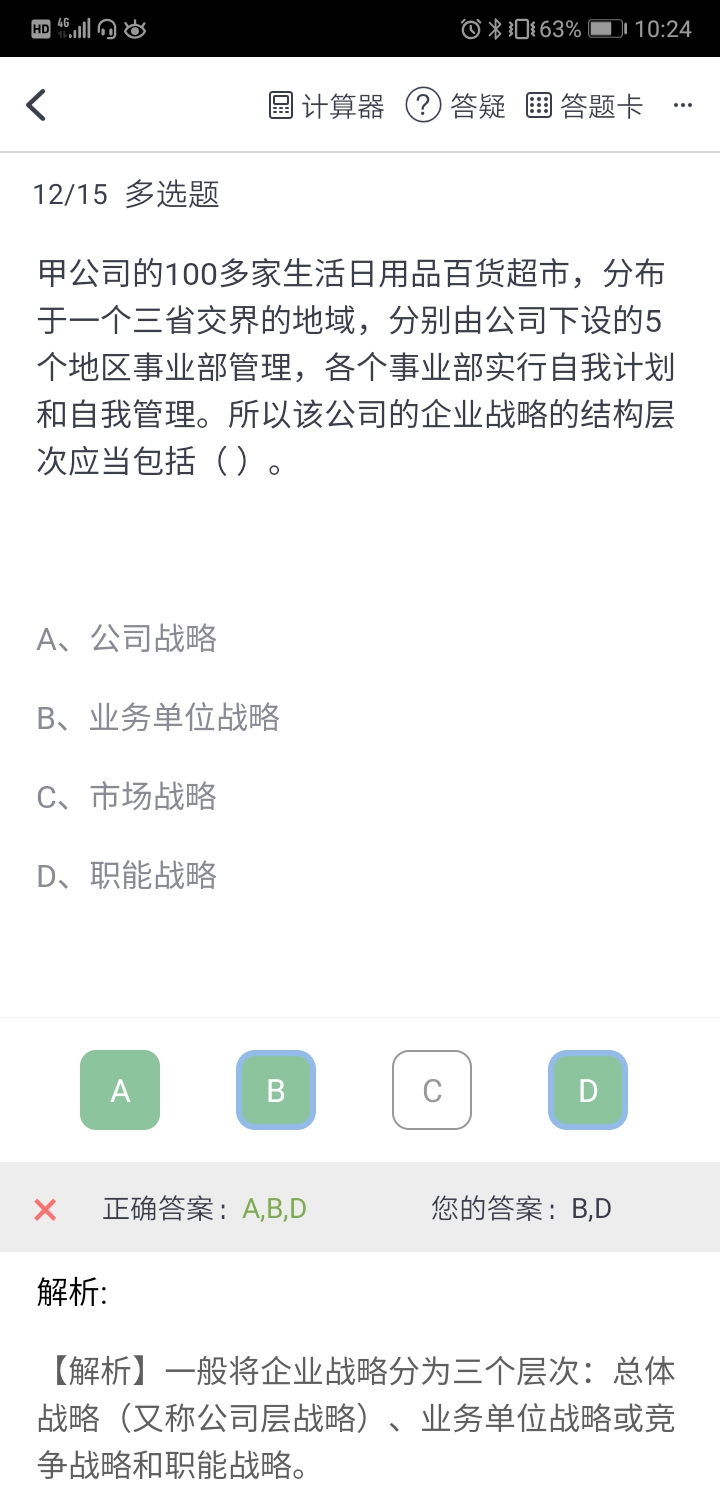The width and height of the screenshot is (720, 1496).
Task: Select option A、公司战略
Action: [x=127, y=638]
